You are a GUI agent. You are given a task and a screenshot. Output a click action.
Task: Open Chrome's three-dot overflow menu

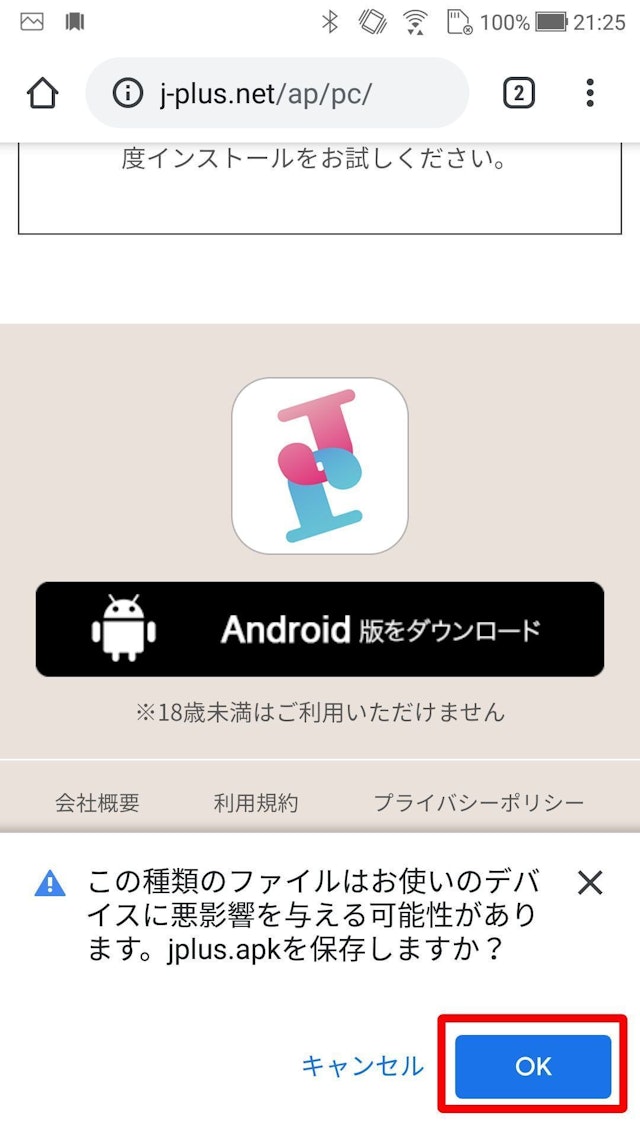point(590,94)
